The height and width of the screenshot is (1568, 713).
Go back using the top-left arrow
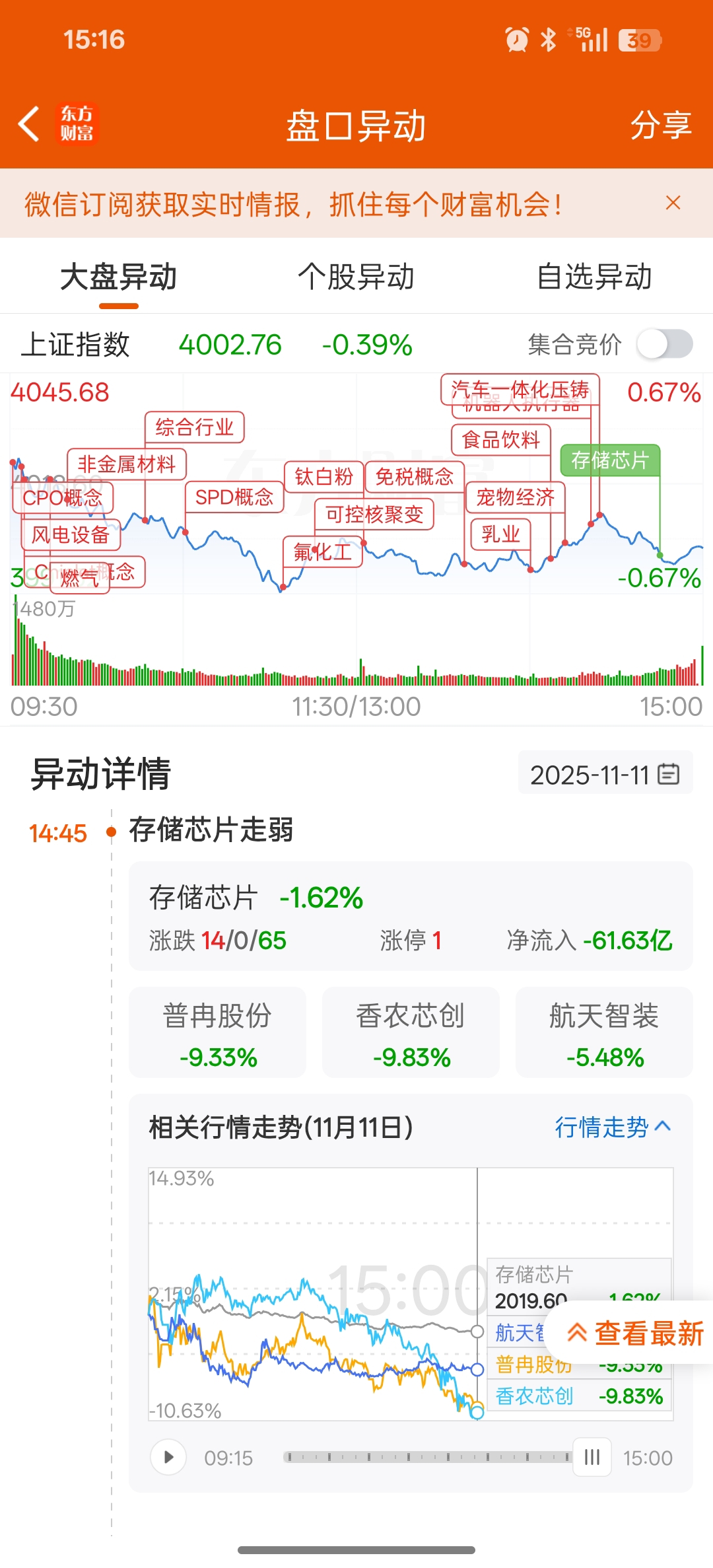[29, 124]
